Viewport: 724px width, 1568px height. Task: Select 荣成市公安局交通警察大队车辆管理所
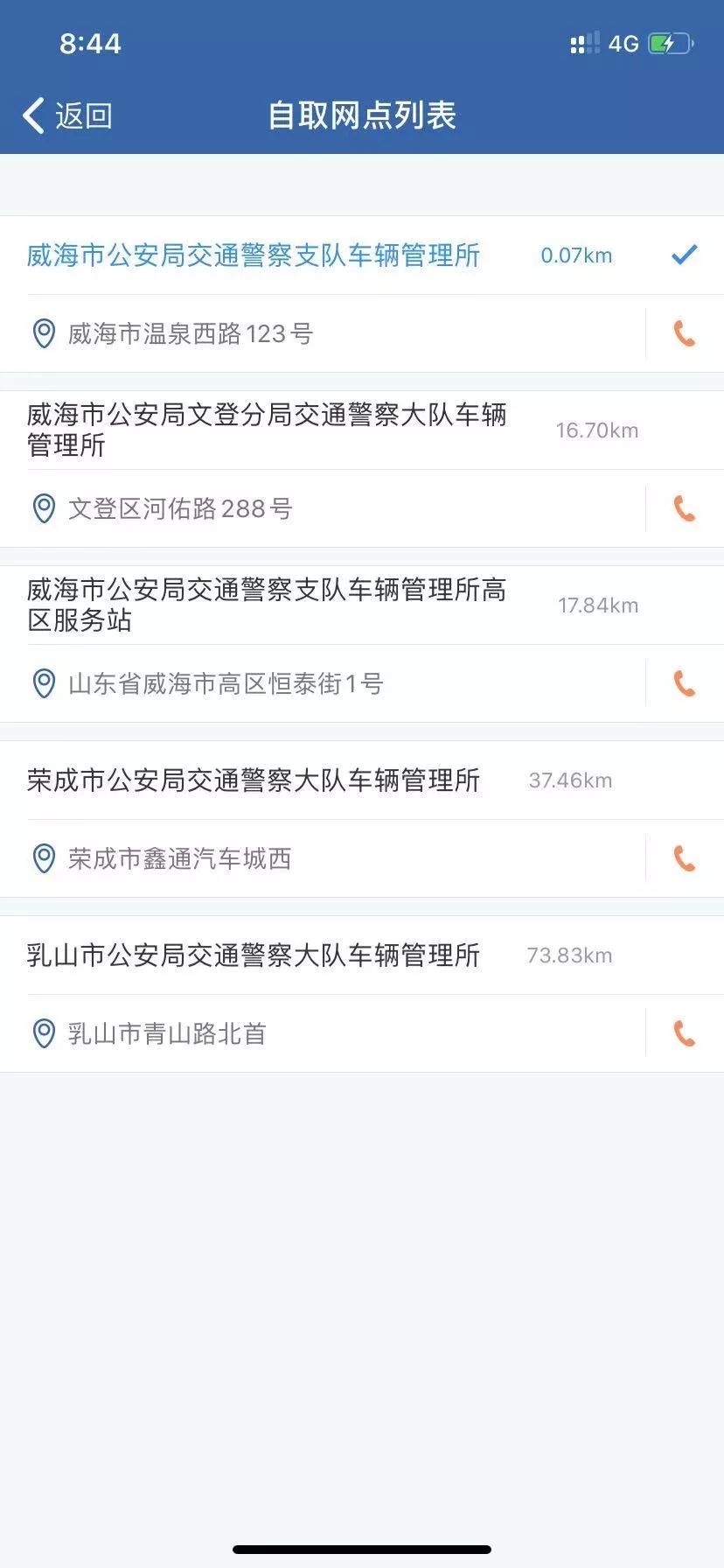(x=254, y=780)
